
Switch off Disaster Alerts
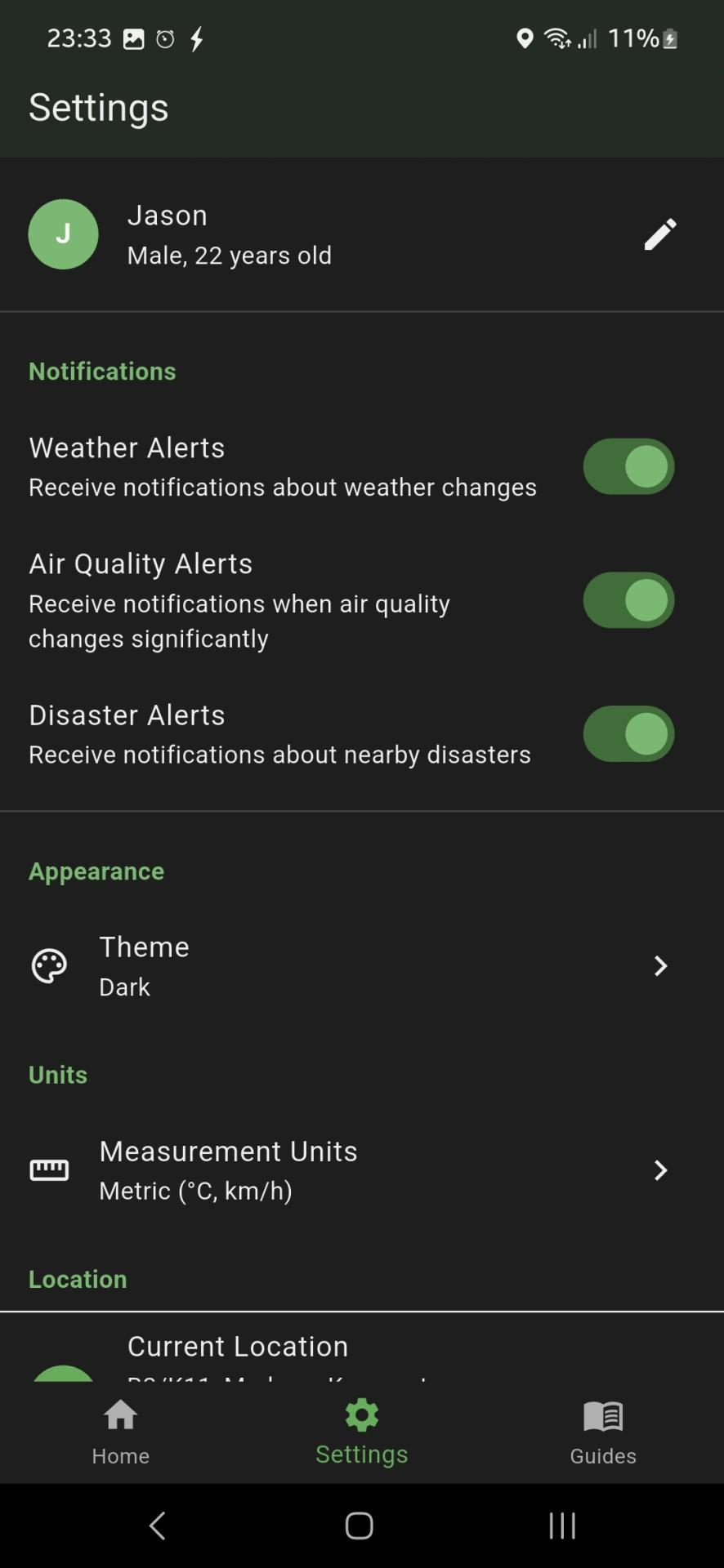click(628, 734)
